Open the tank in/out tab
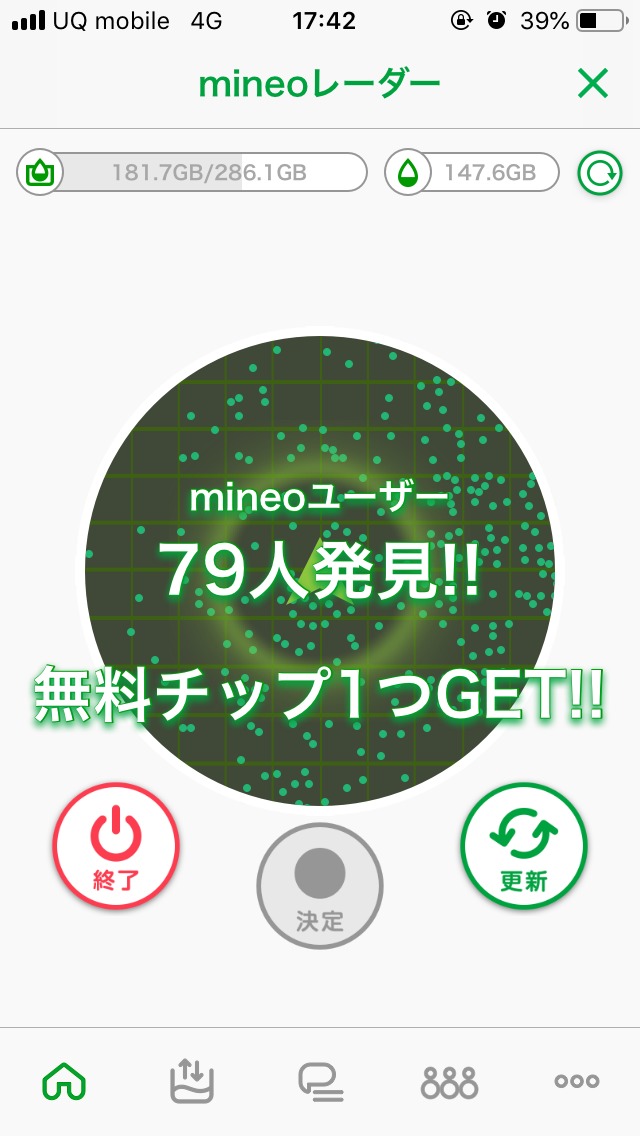The image size is (640, 1136). click(x=192, y=1081)
